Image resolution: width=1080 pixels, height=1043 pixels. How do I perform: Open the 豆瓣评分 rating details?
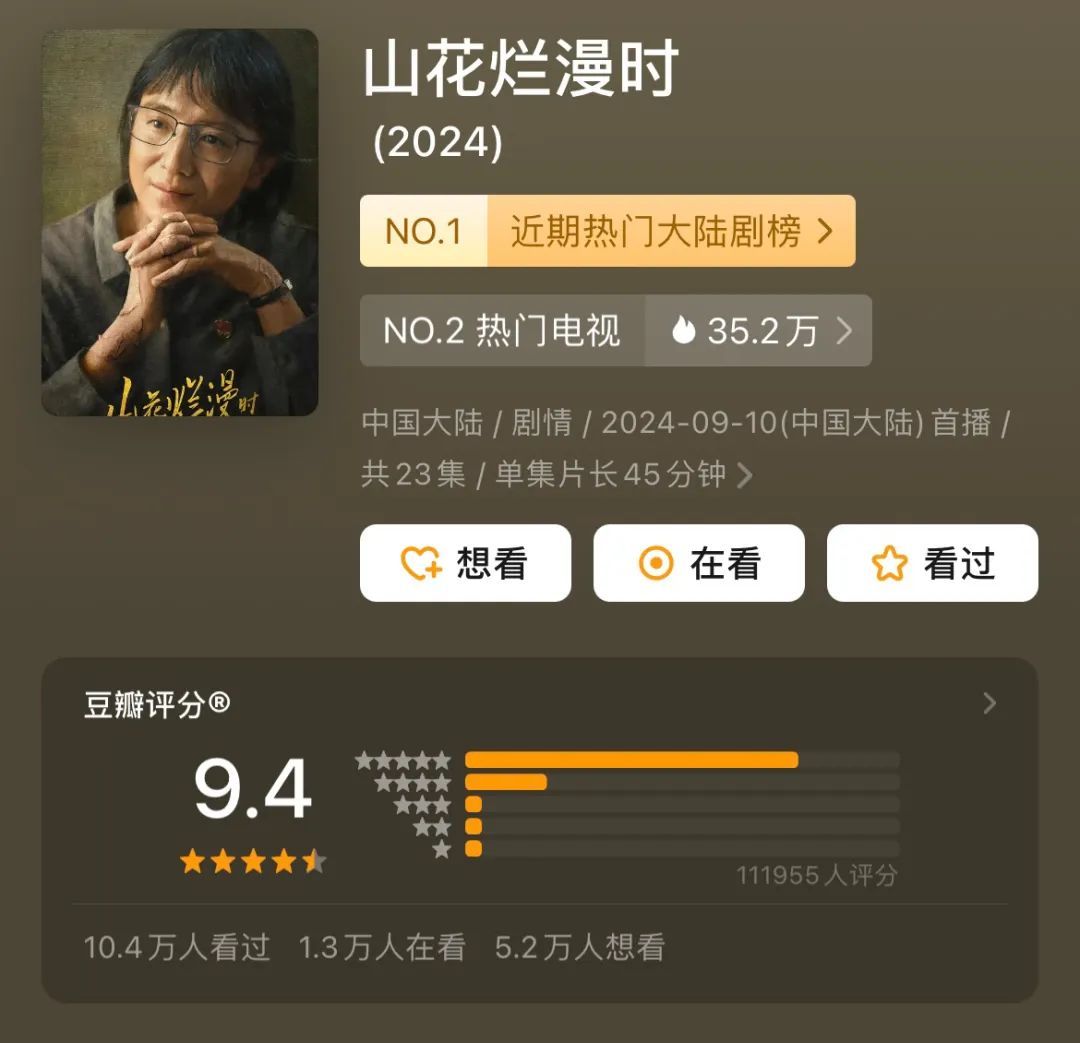[x=989, y=703]
